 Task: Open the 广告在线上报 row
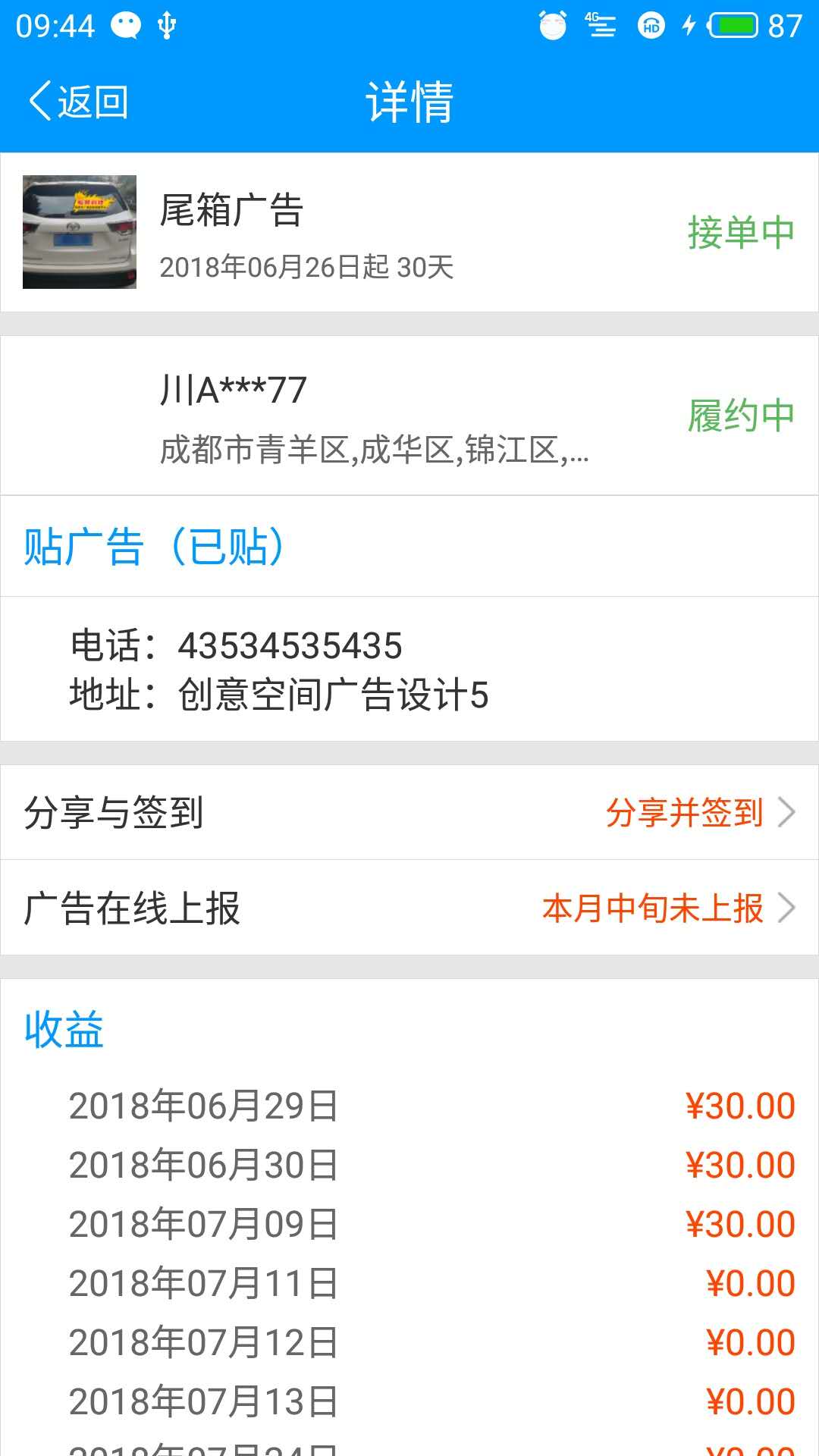pyautogui.click(x=409, y=908)
